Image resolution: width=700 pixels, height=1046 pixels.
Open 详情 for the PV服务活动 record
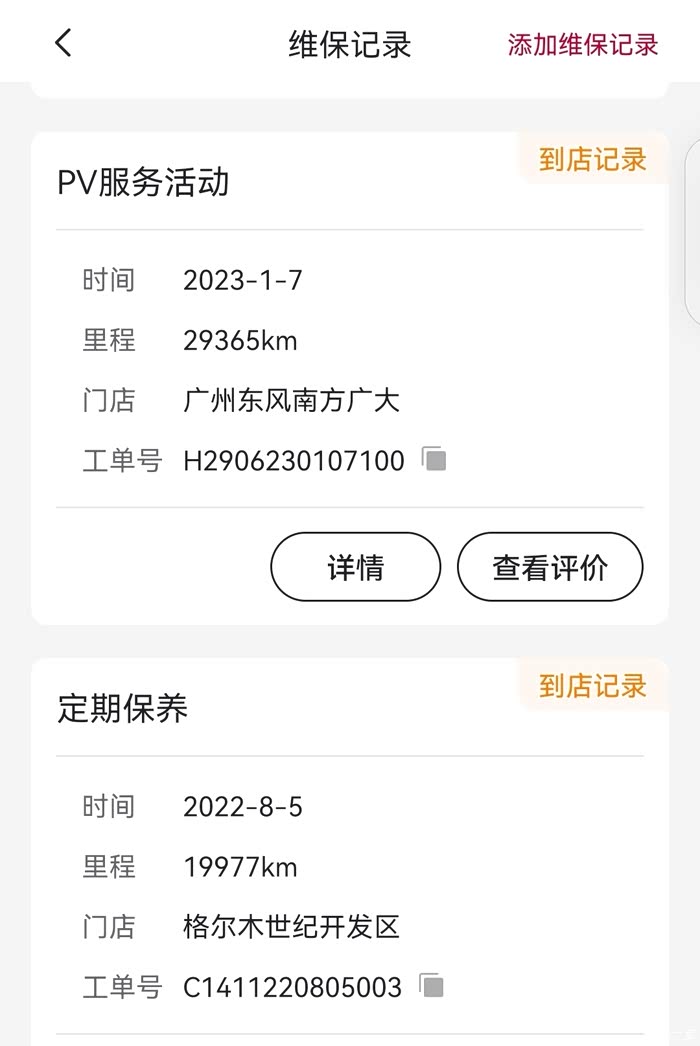355,567
